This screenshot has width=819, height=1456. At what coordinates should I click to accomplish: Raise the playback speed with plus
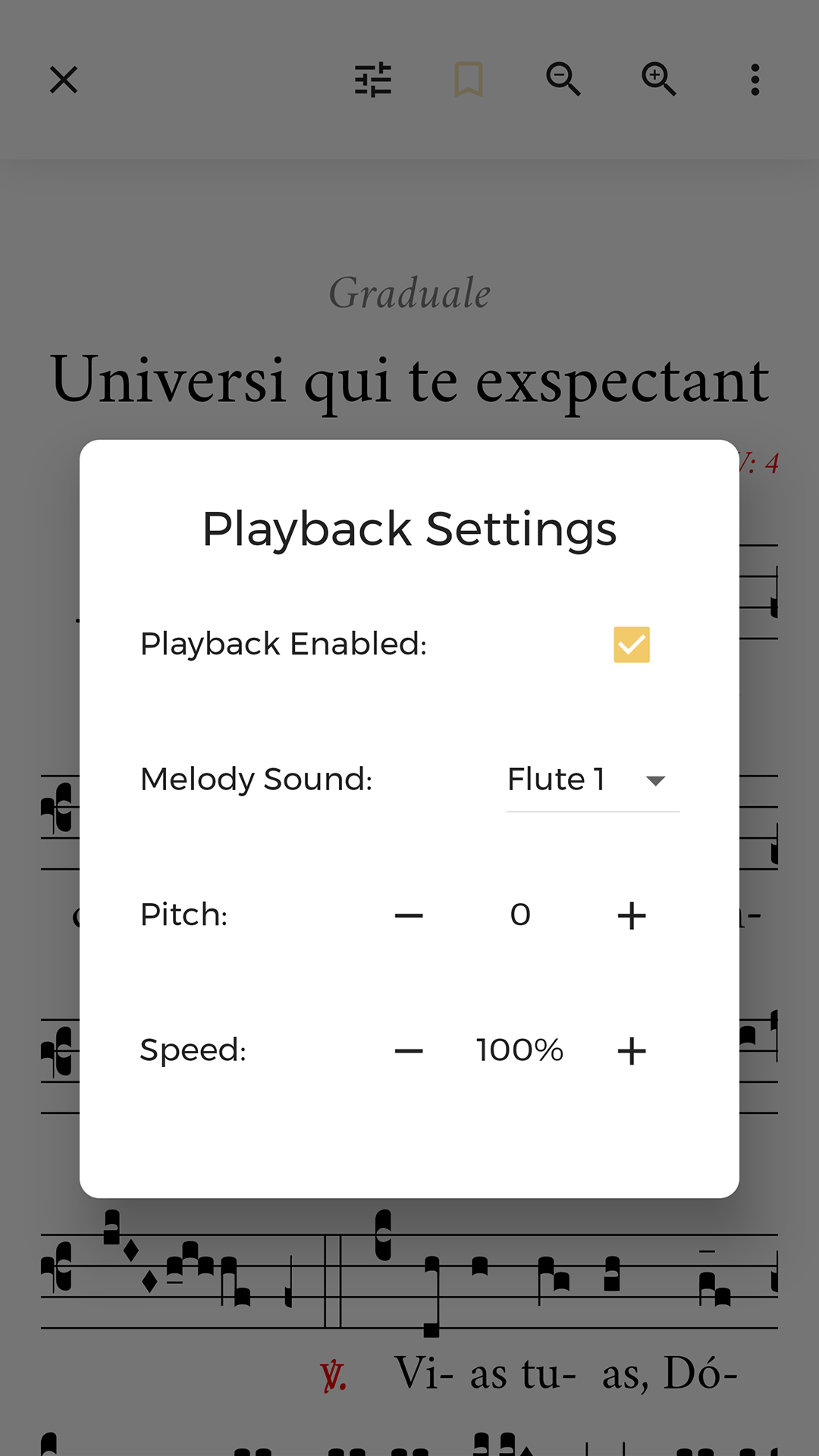click(x=632, y=1051)
